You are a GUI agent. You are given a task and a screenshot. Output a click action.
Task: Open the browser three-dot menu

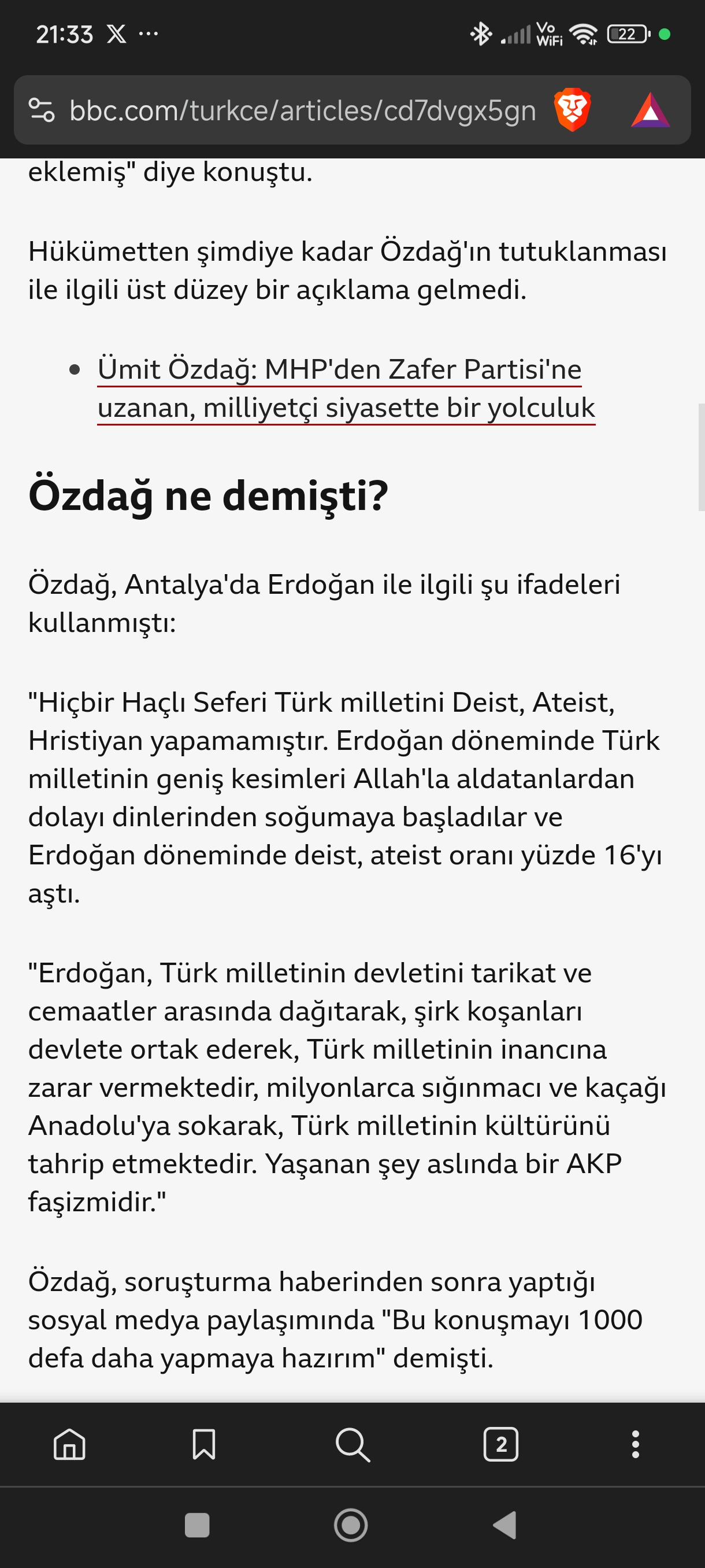635,1444
